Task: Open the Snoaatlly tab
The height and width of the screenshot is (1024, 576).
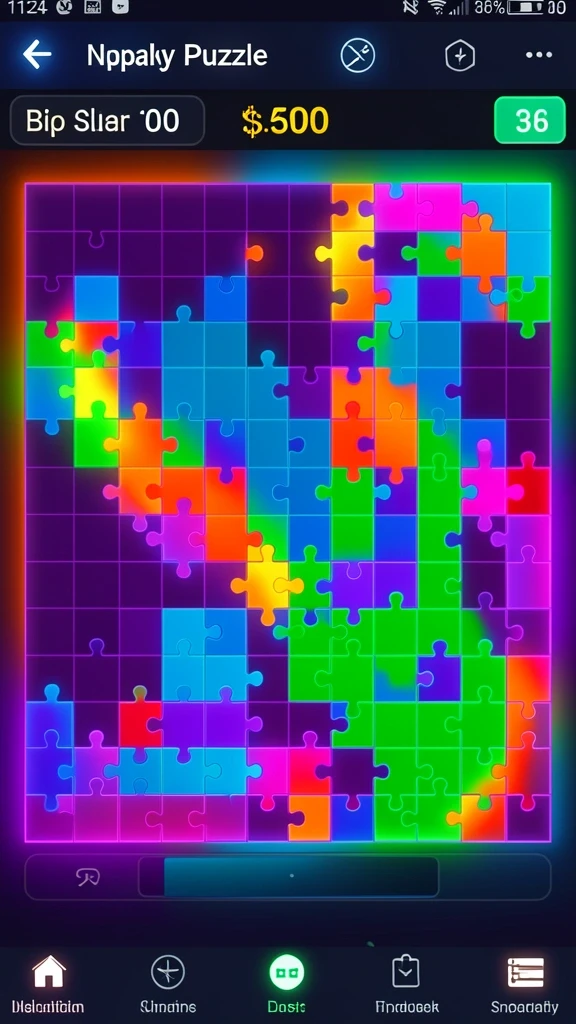Action: [x=525, y=985]
